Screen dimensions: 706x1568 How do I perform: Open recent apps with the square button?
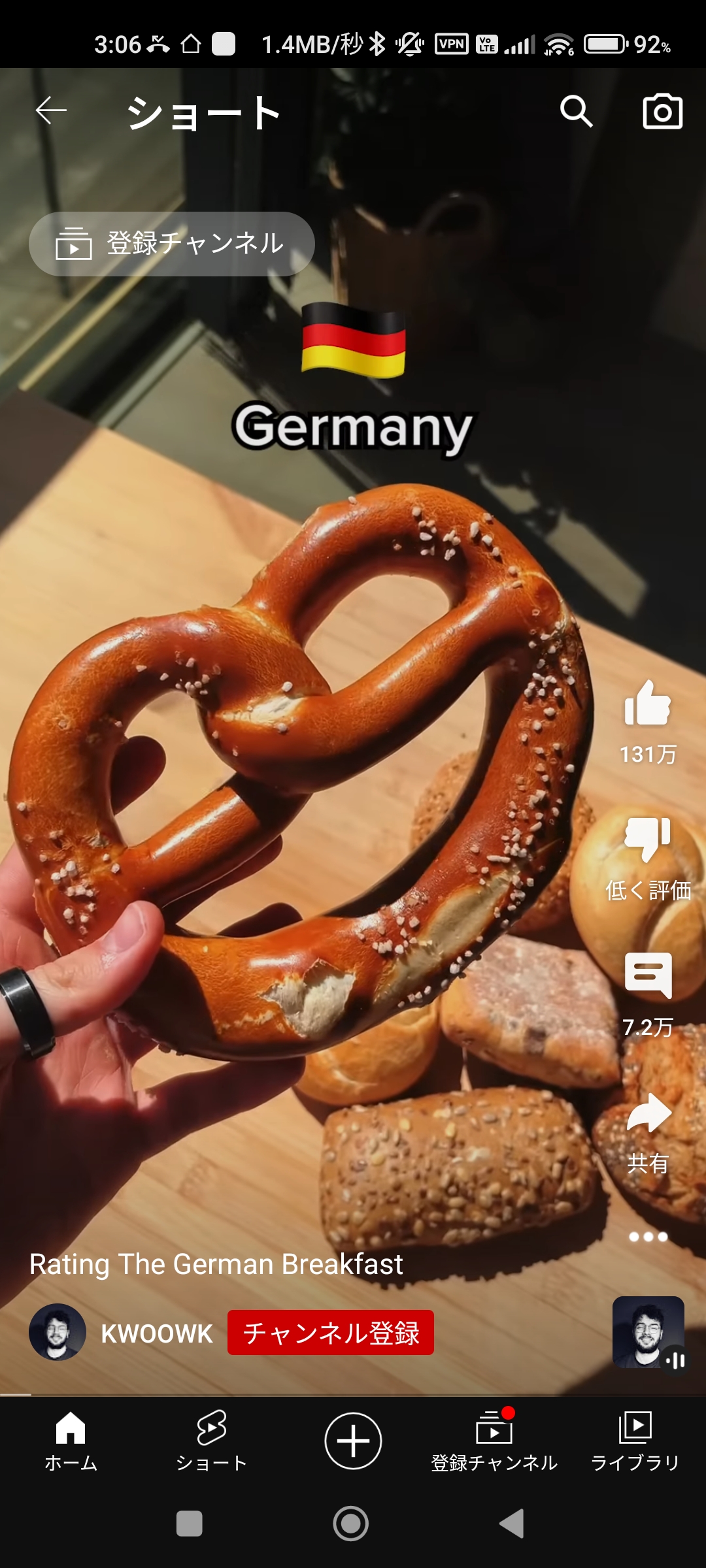pyautogui.click(x=190, y=1524)
